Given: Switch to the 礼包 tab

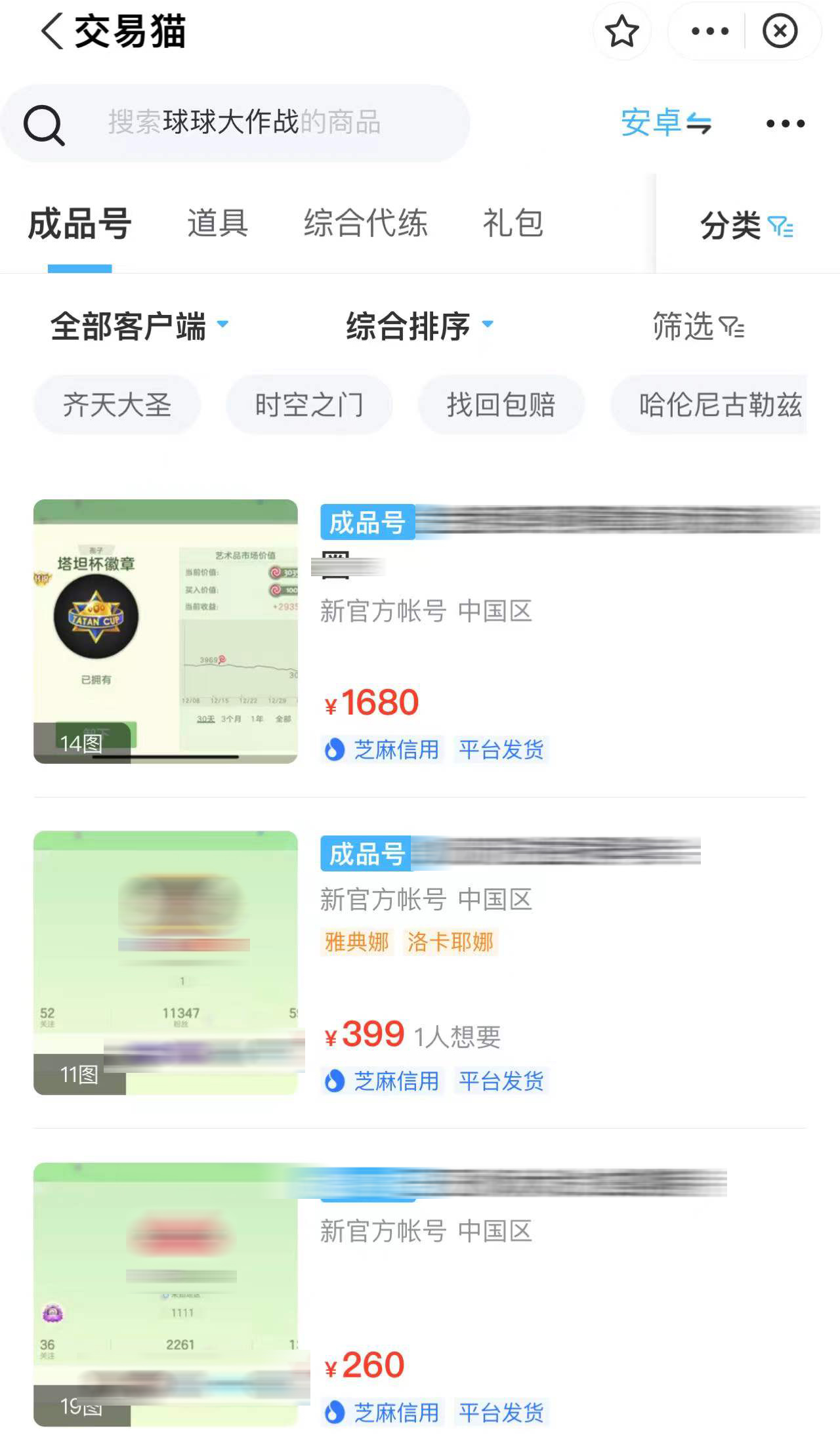Looking at the screenshot, I should click(x=513, y=224).
